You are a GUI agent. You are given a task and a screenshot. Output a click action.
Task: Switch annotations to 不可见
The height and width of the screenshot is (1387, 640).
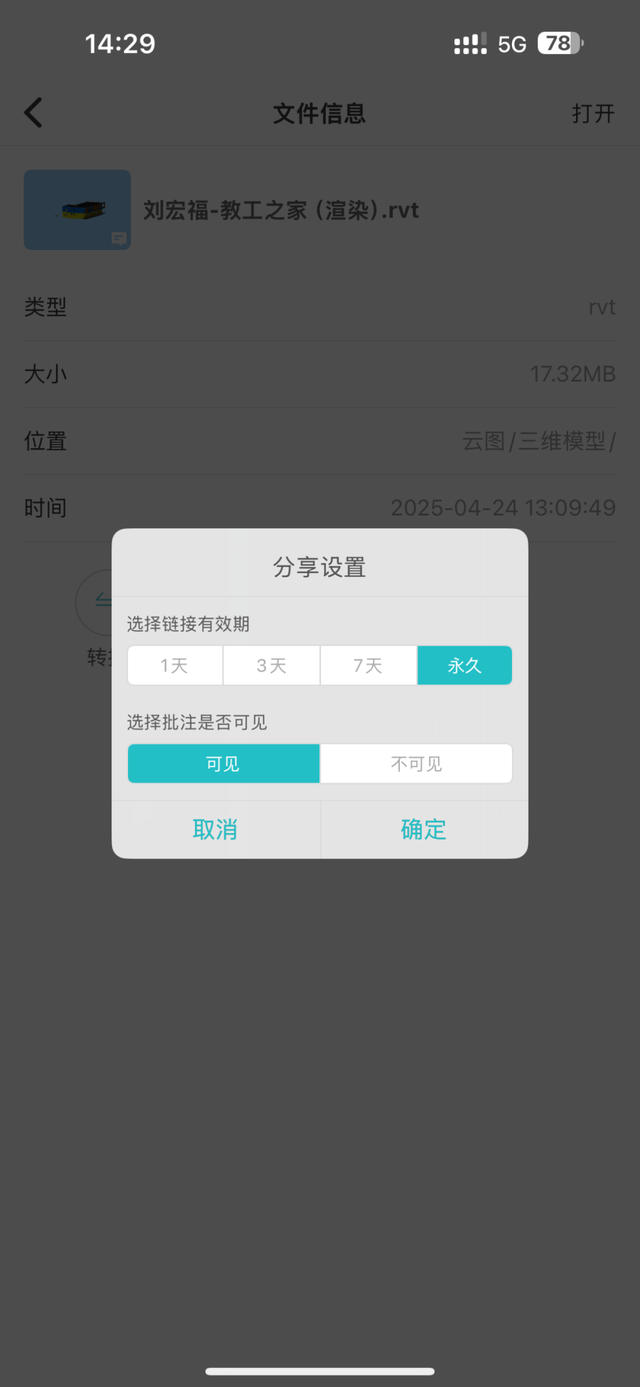[416, 764]
